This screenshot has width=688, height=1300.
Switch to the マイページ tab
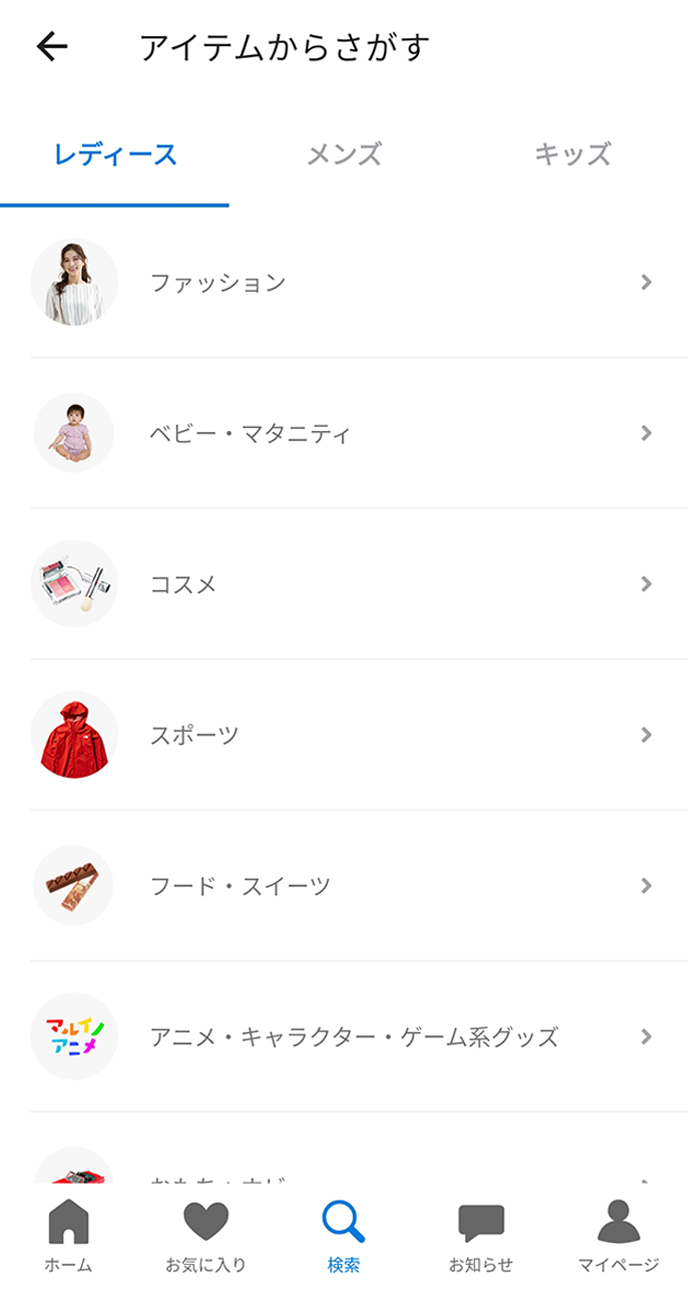(619, 1236)
